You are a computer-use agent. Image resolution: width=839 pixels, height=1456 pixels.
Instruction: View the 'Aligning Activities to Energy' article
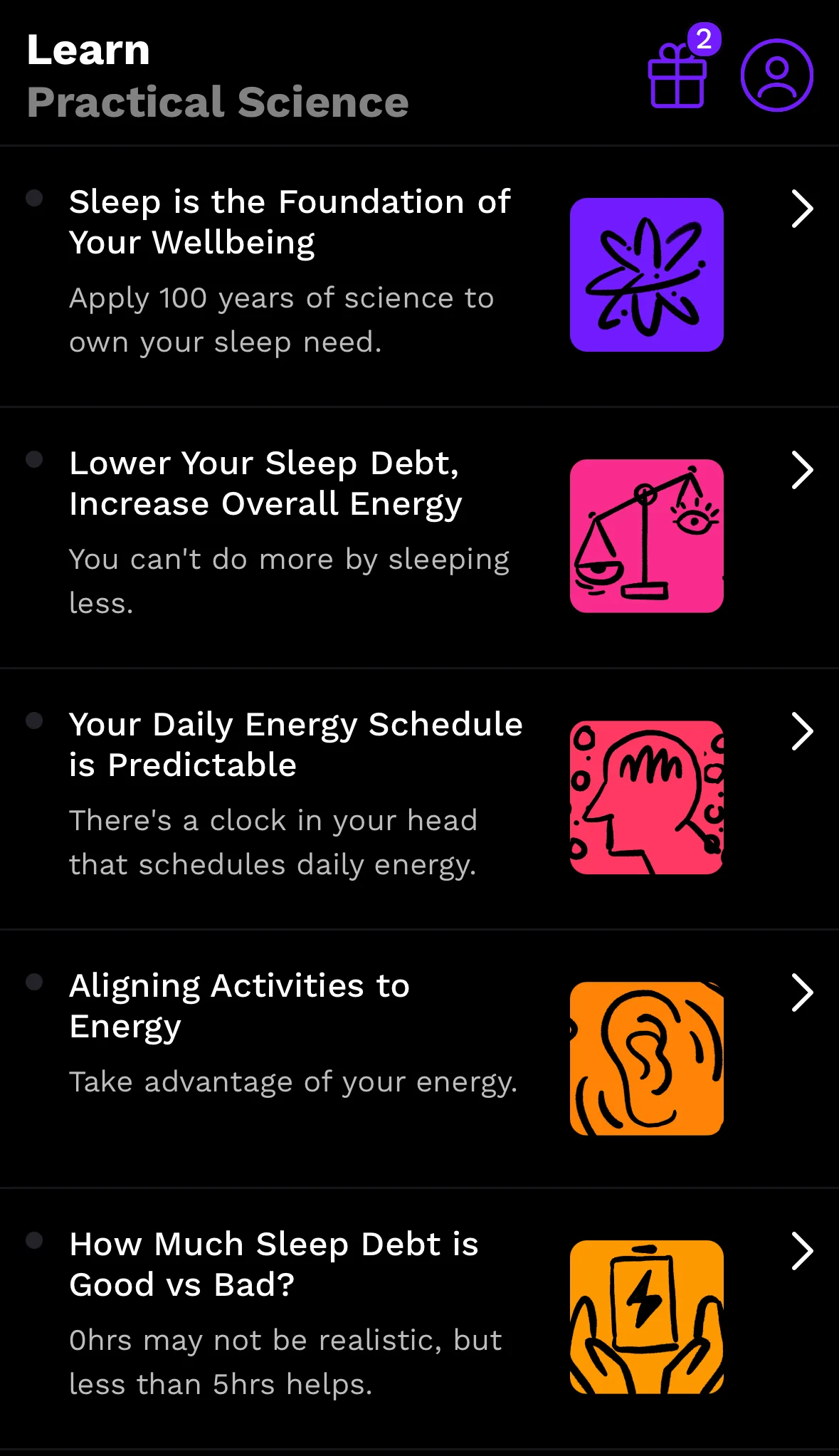point(239,1005)
